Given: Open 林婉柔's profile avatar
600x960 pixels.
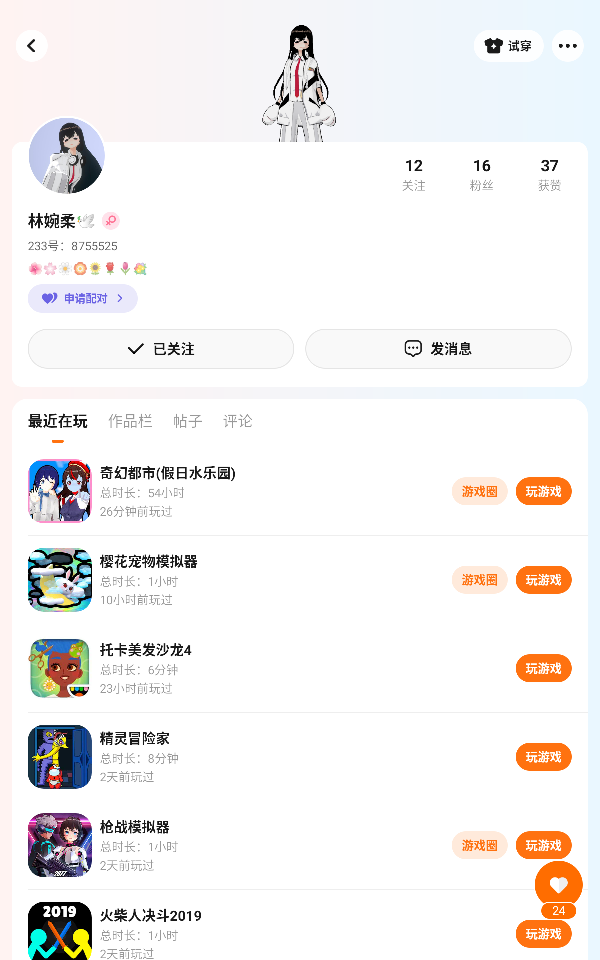Looking at the screenshot, I should click(67, 156).
